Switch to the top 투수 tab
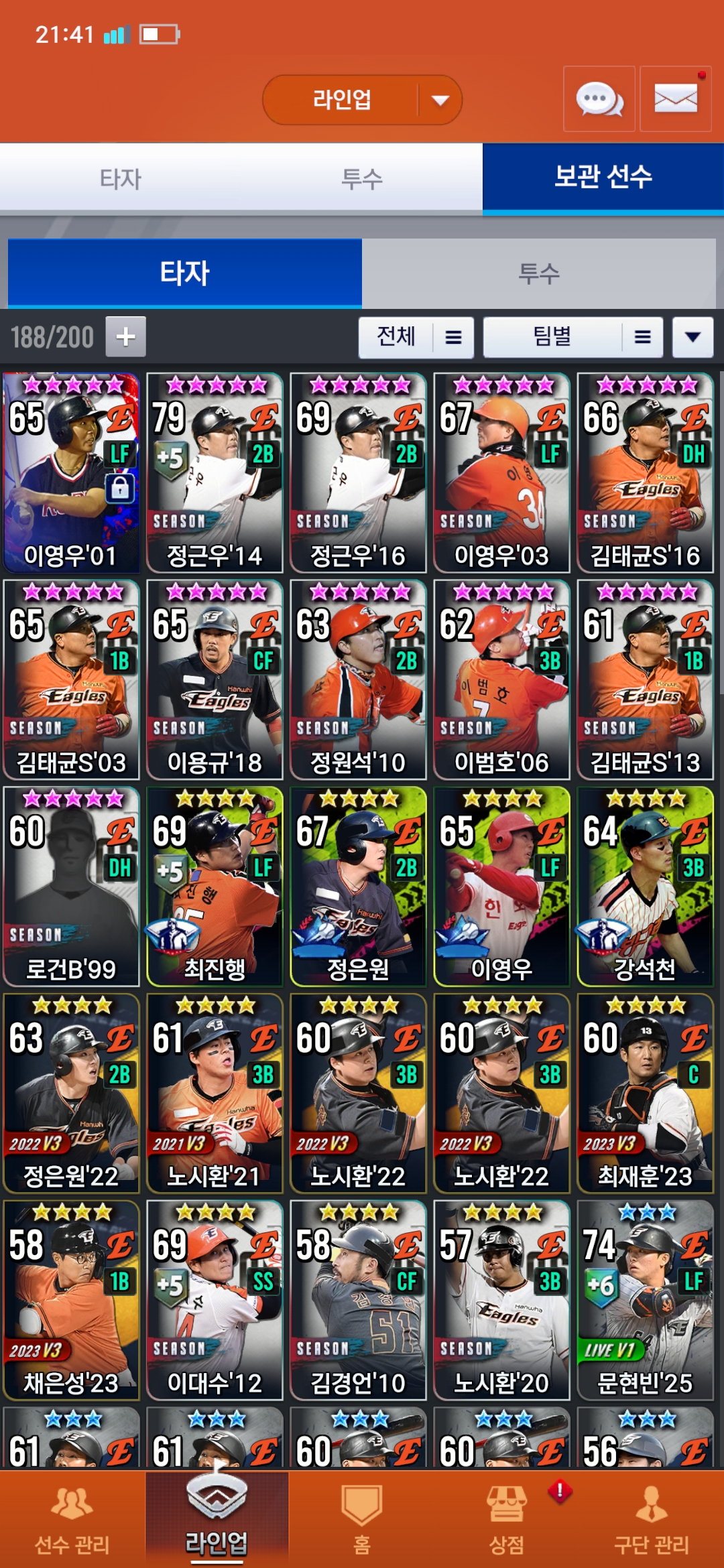Screen dimensions: 724x1568 coord(362,178)
